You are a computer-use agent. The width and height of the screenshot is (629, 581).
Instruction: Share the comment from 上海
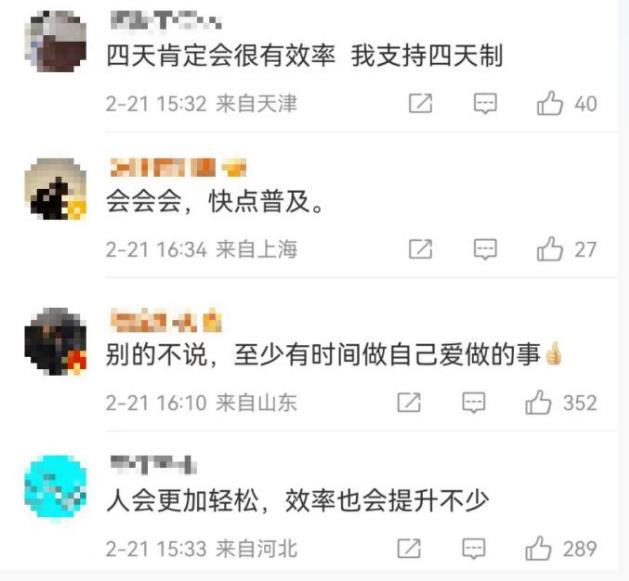(x=421, y=249)
